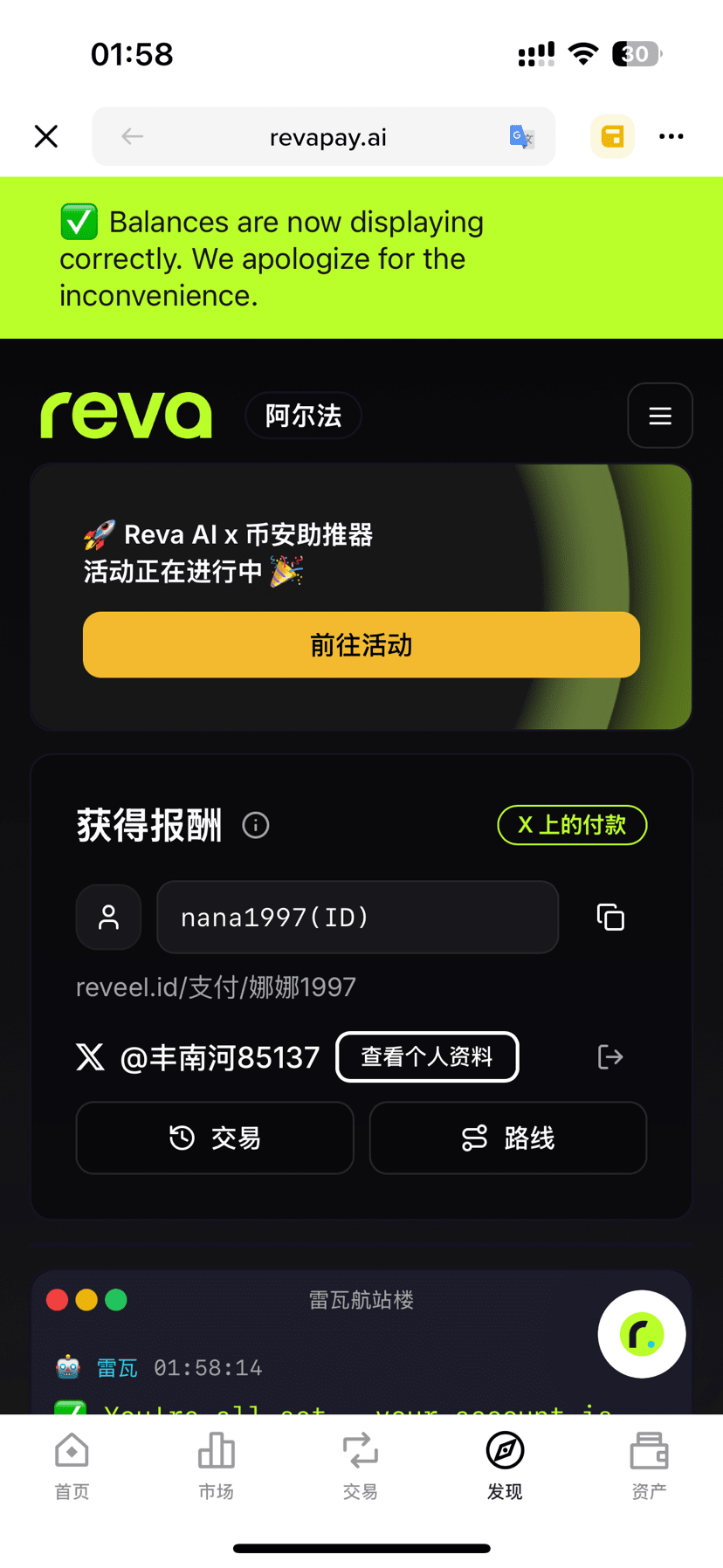View profile via 查看个人资料
The height and width of the screenshot is (1568, 723).
(427, 1057)
